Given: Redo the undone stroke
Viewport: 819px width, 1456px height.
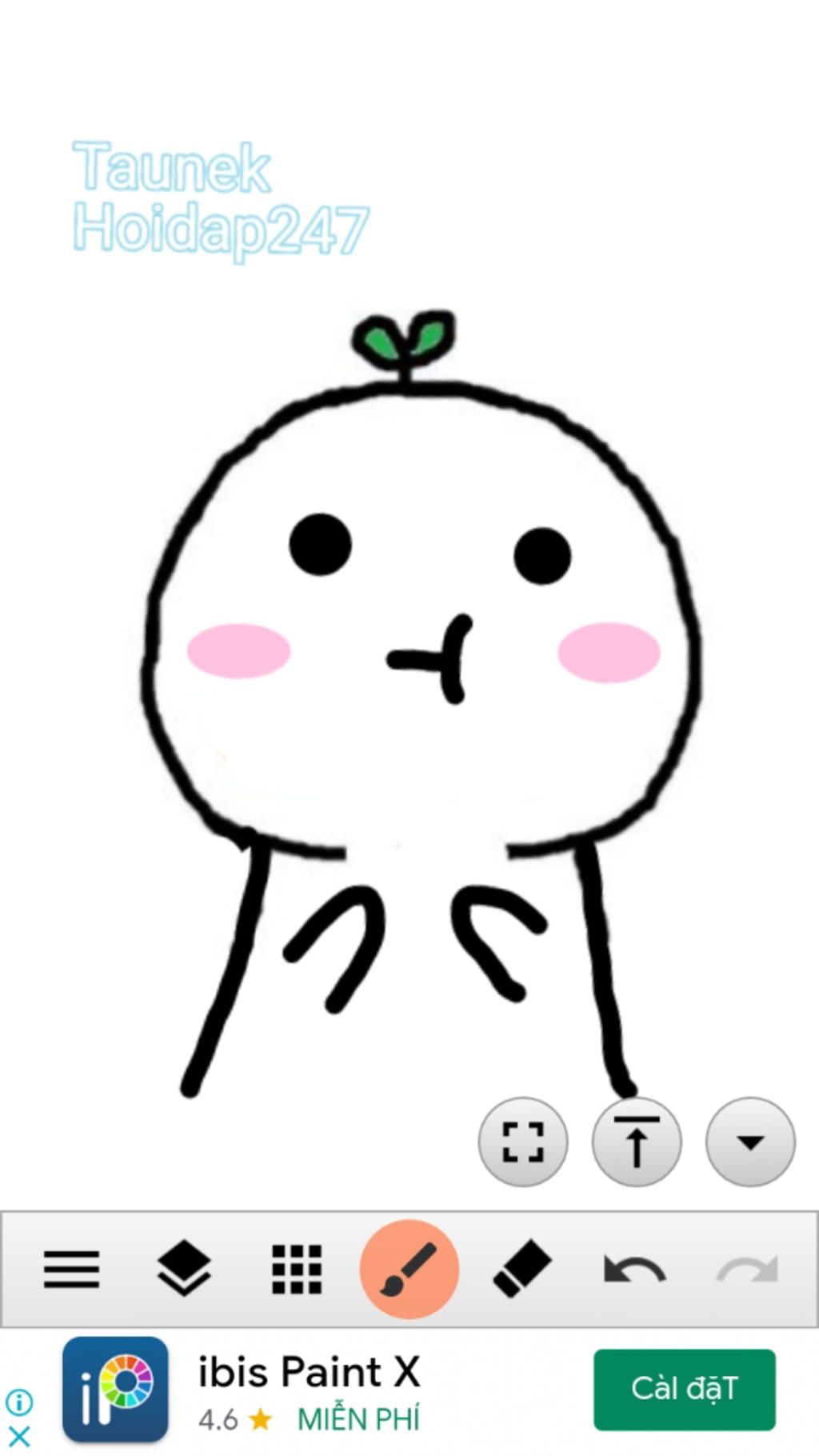Looking at the screenshot, I should [x=747, y=1270].
